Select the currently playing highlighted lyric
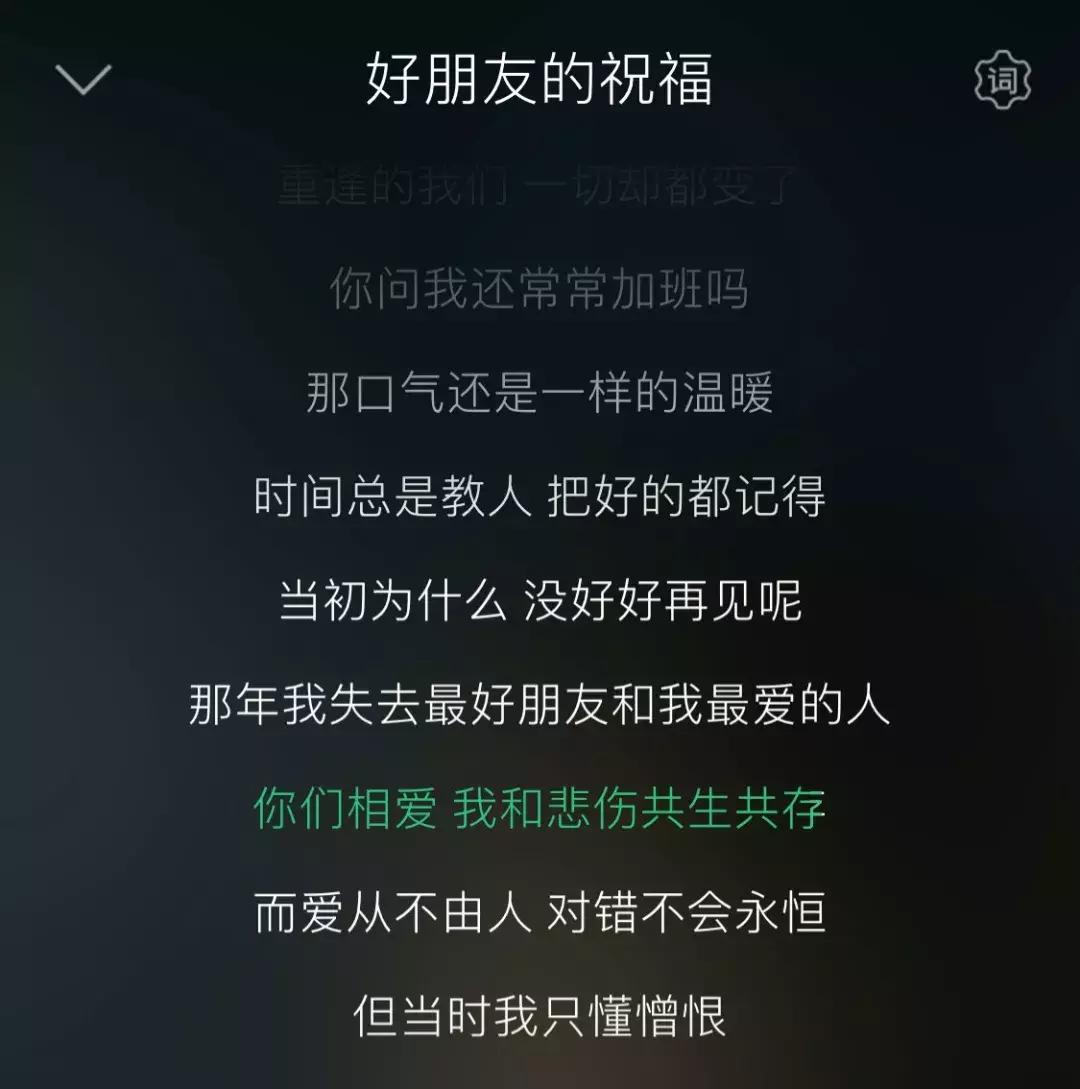Image resolution: width=1080 pixels, height=1089 pixels. (540, 812)
